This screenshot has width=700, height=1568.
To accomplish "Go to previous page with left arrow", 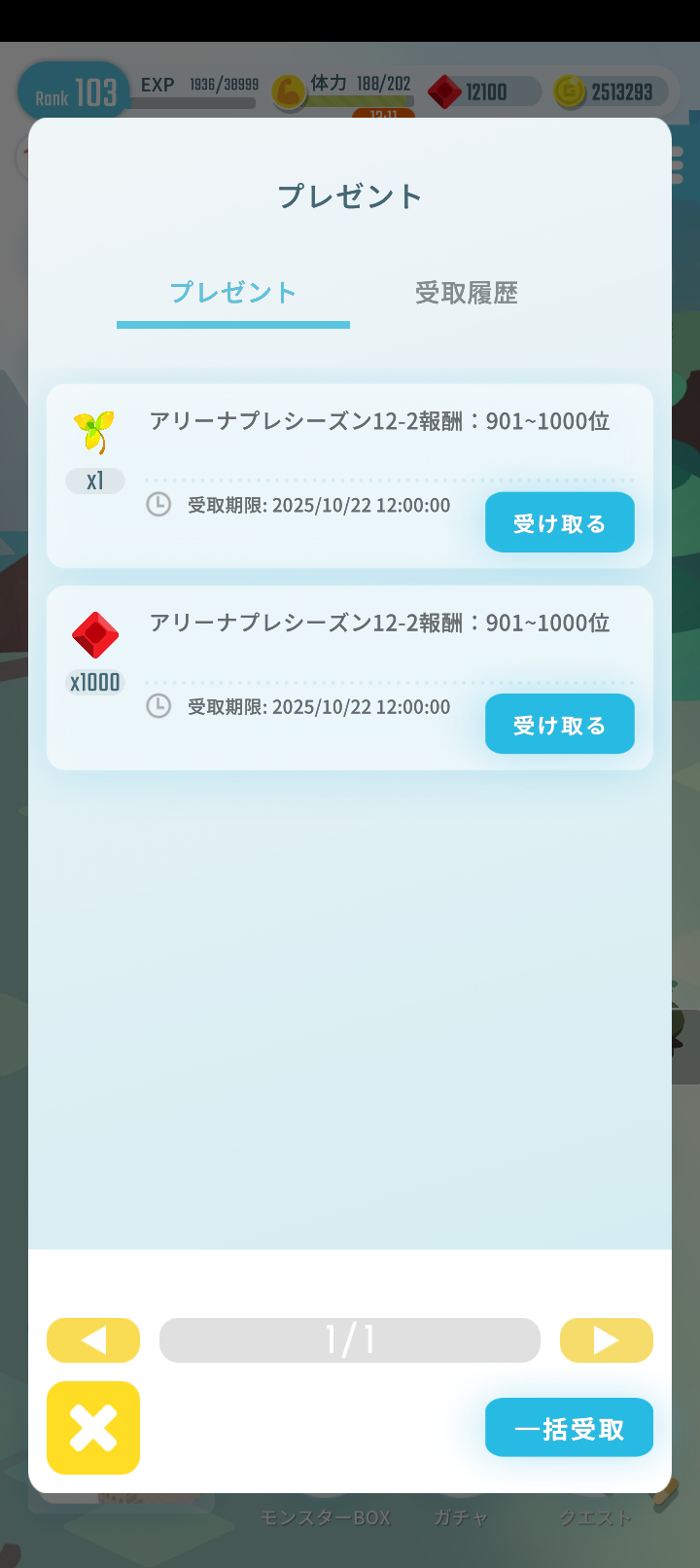I will click(x=92, y=1339).
